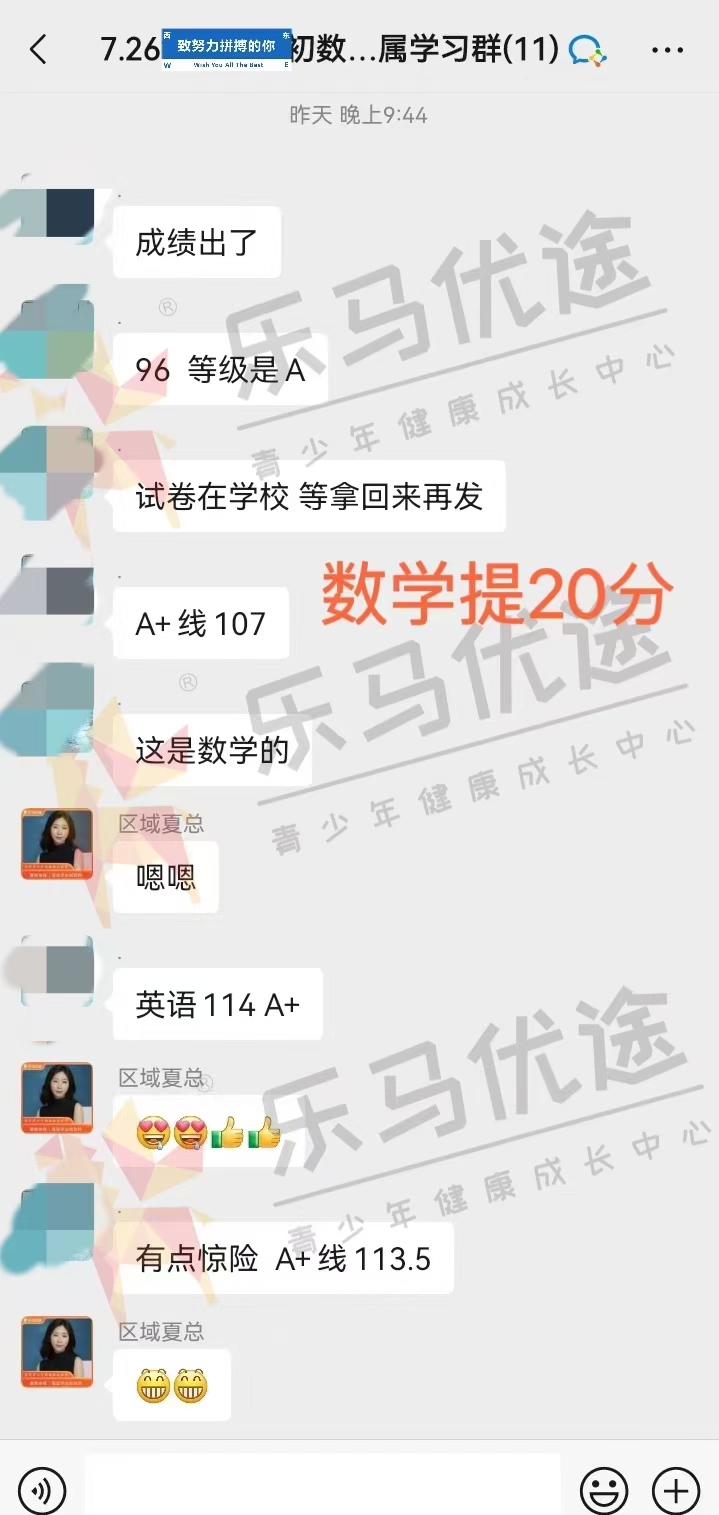Go back from the group chat
This screenshot has width=719, height=1515.
pyautogui.click(x=38, y=49)
